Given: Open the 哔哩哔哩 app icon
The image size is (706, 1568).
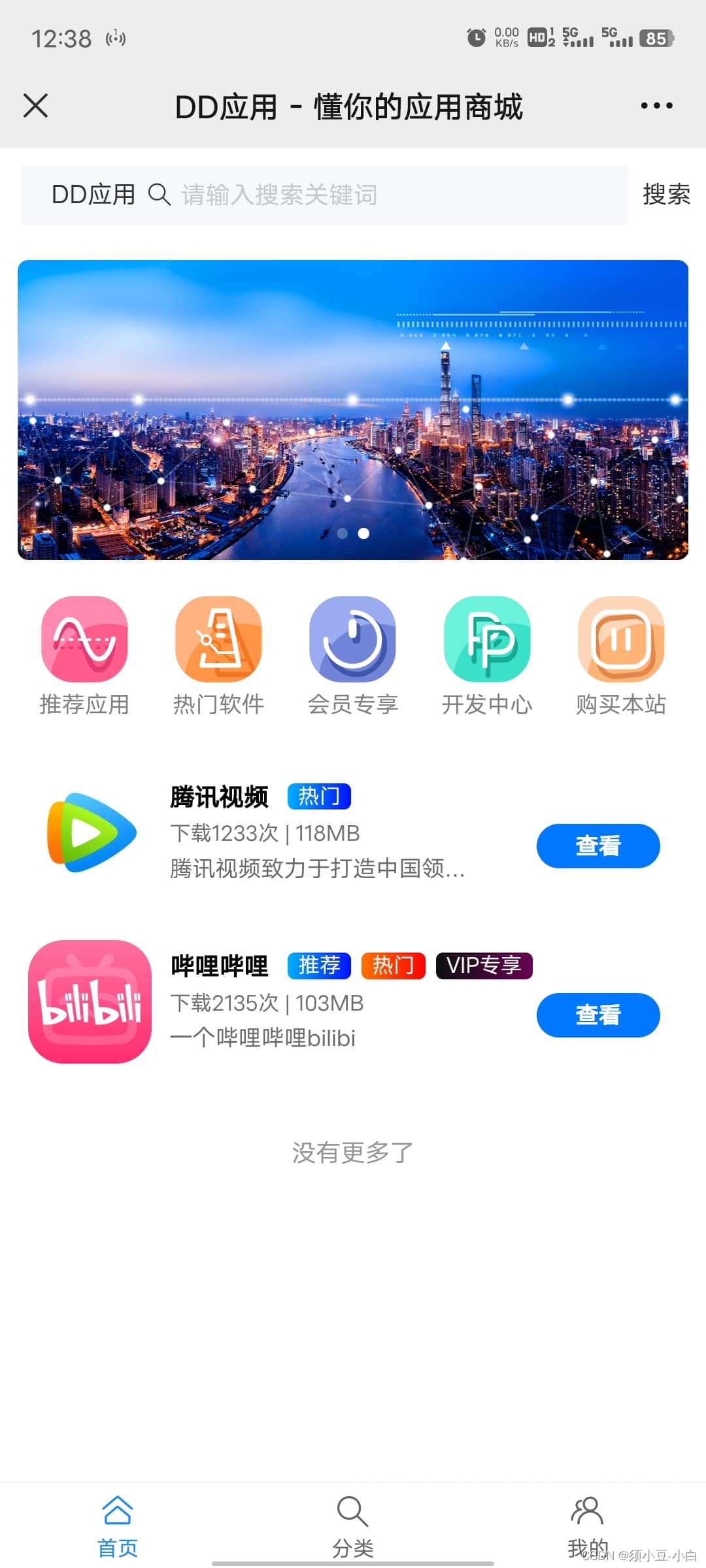Looking at the screenshot, I should point(90,1002).
